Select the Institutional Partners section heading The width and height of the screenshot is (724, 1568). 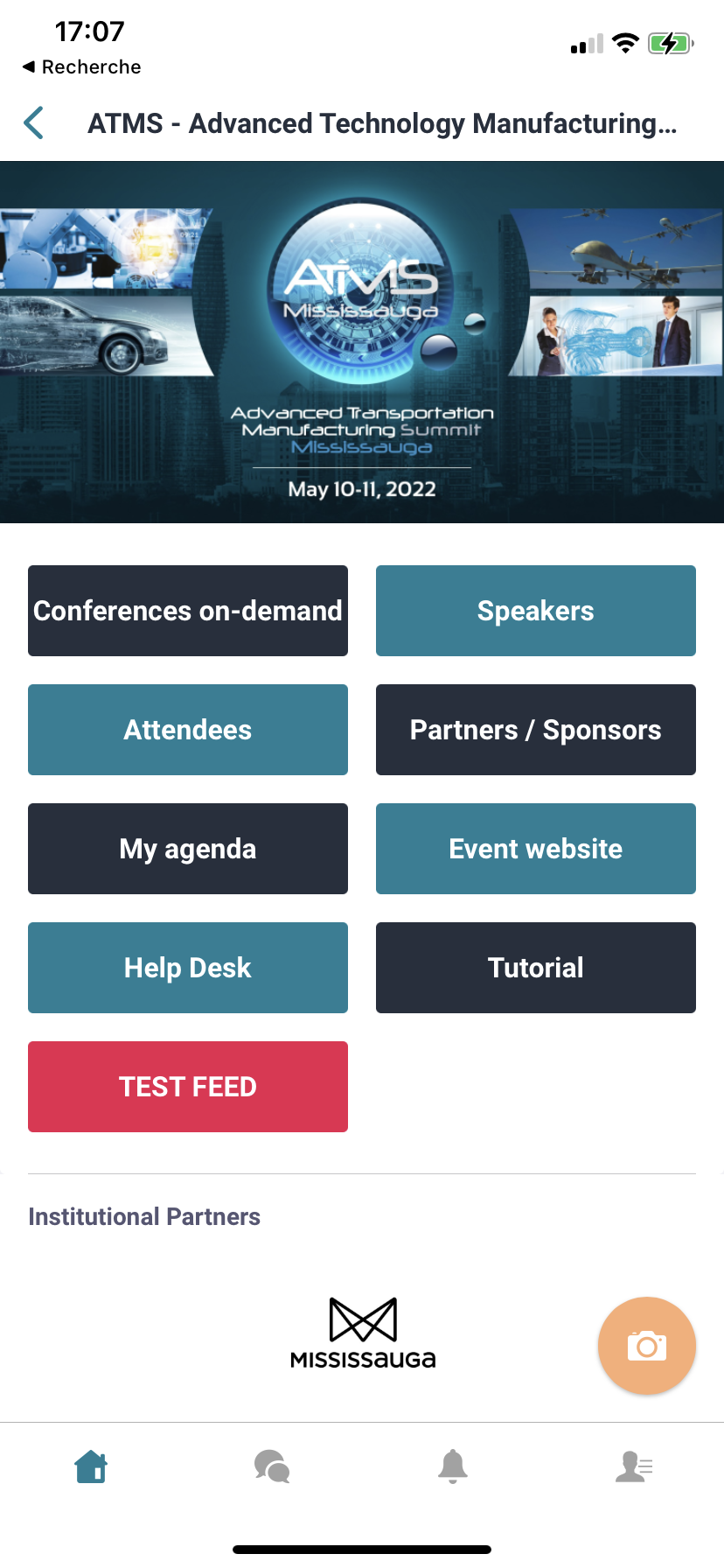click(143, 1215)
